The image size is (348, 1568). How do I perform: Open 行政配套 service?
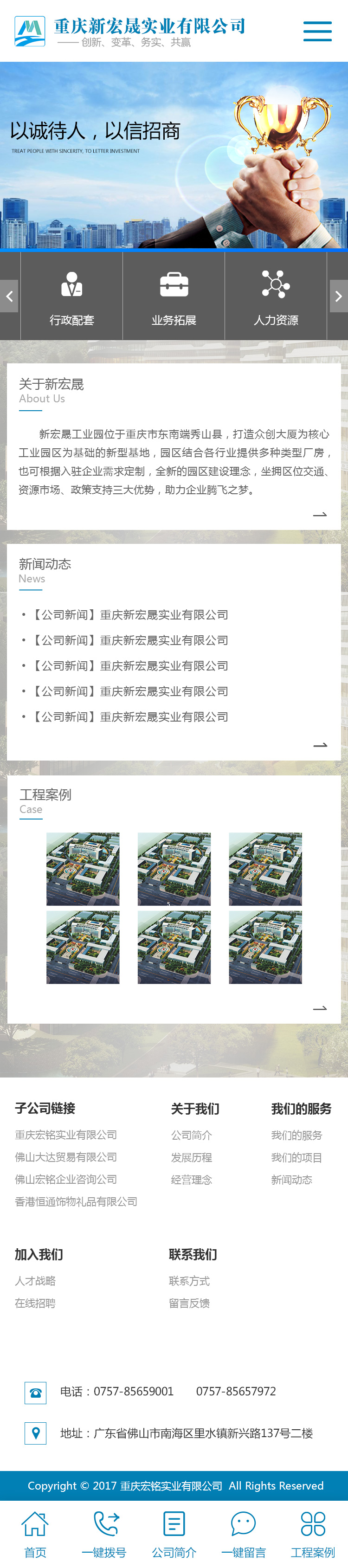(72, 296)
